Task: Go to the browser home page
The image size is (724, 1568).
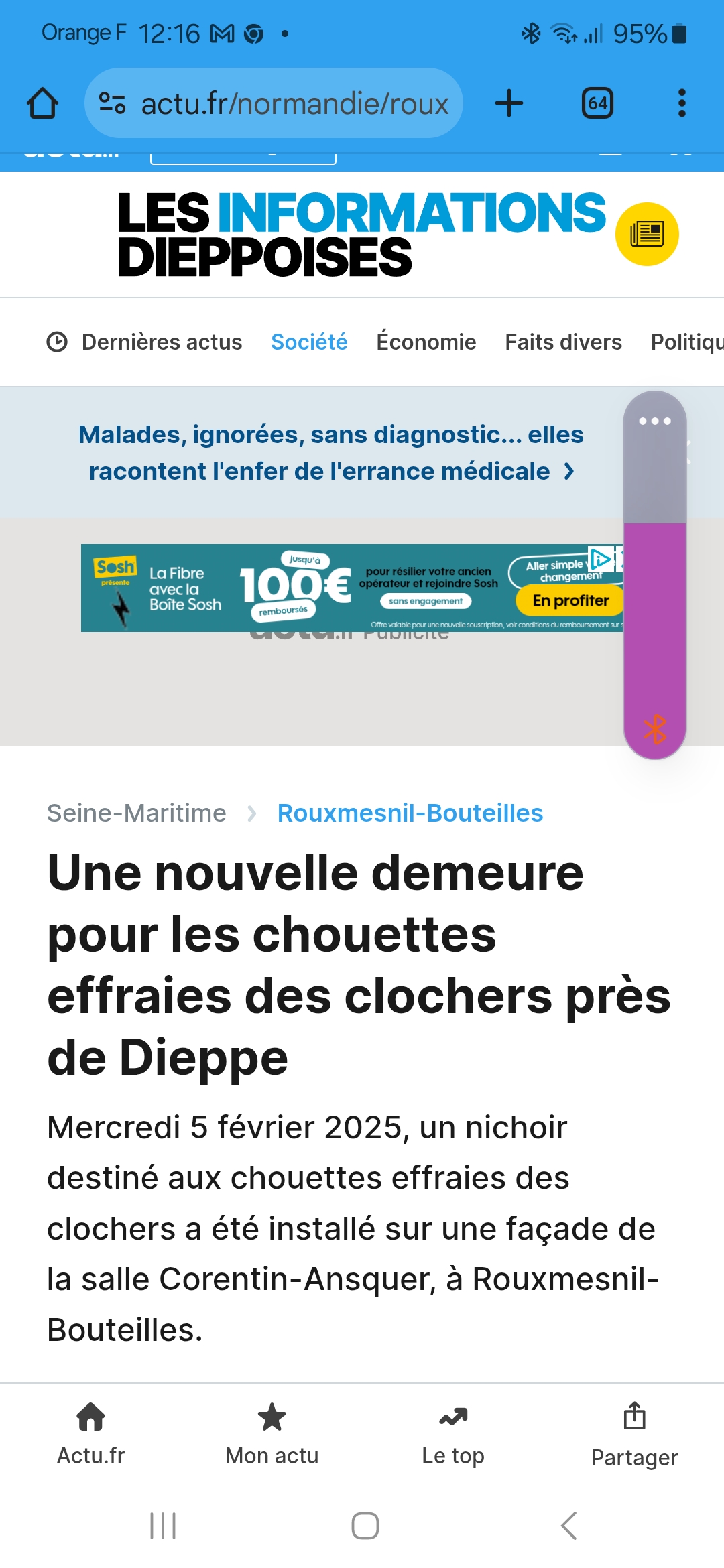Action: [x=42, y=103]
